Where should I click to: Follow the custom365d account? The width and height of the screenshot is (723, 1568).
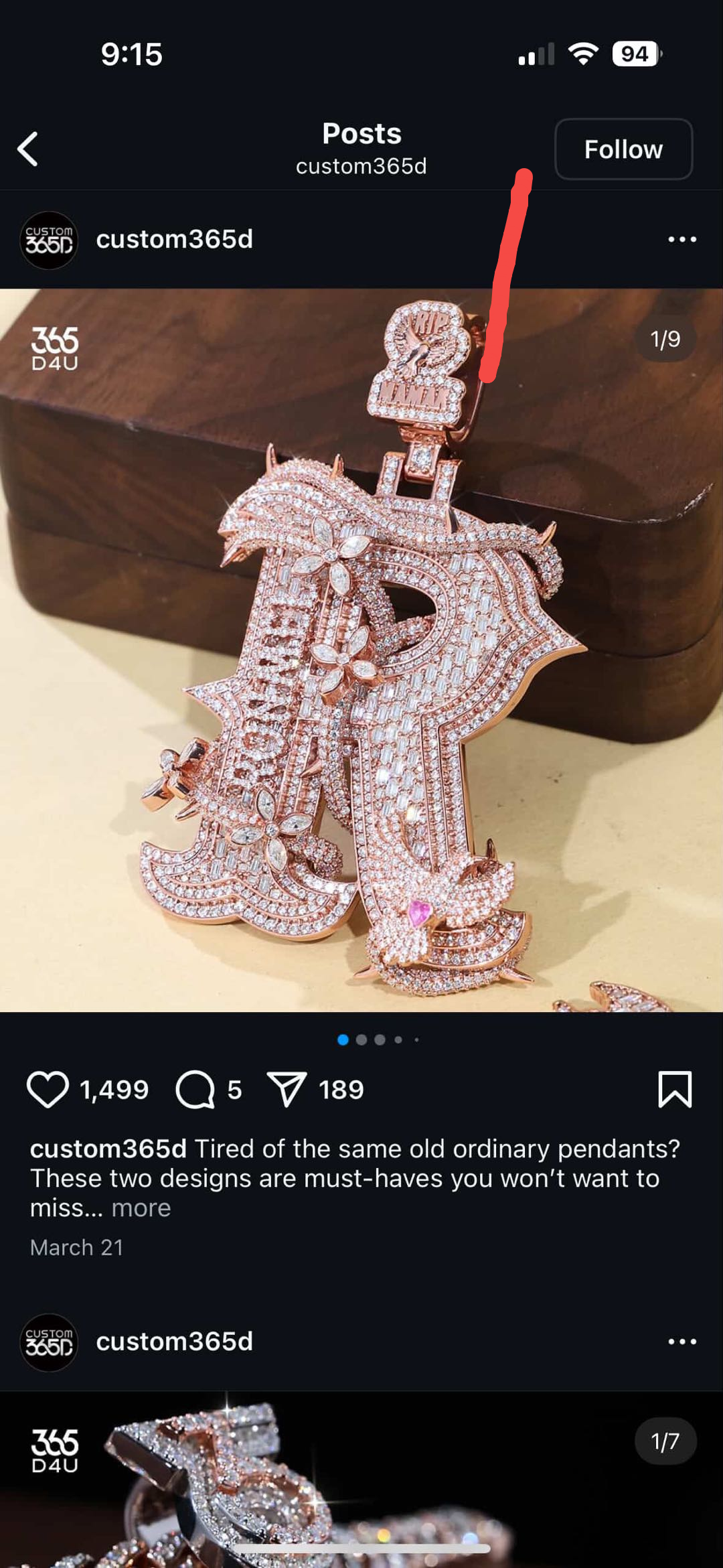tap(623, 149)
